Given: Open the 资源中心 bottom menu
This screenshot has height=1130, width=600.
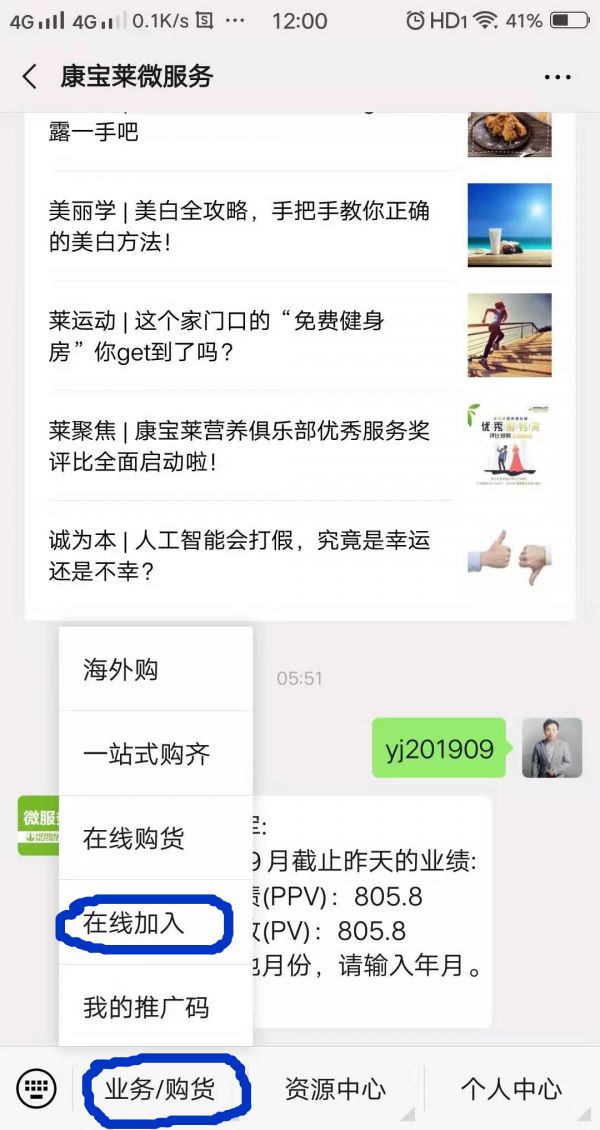Looking at the screenshot, I should pos(335,1088).
